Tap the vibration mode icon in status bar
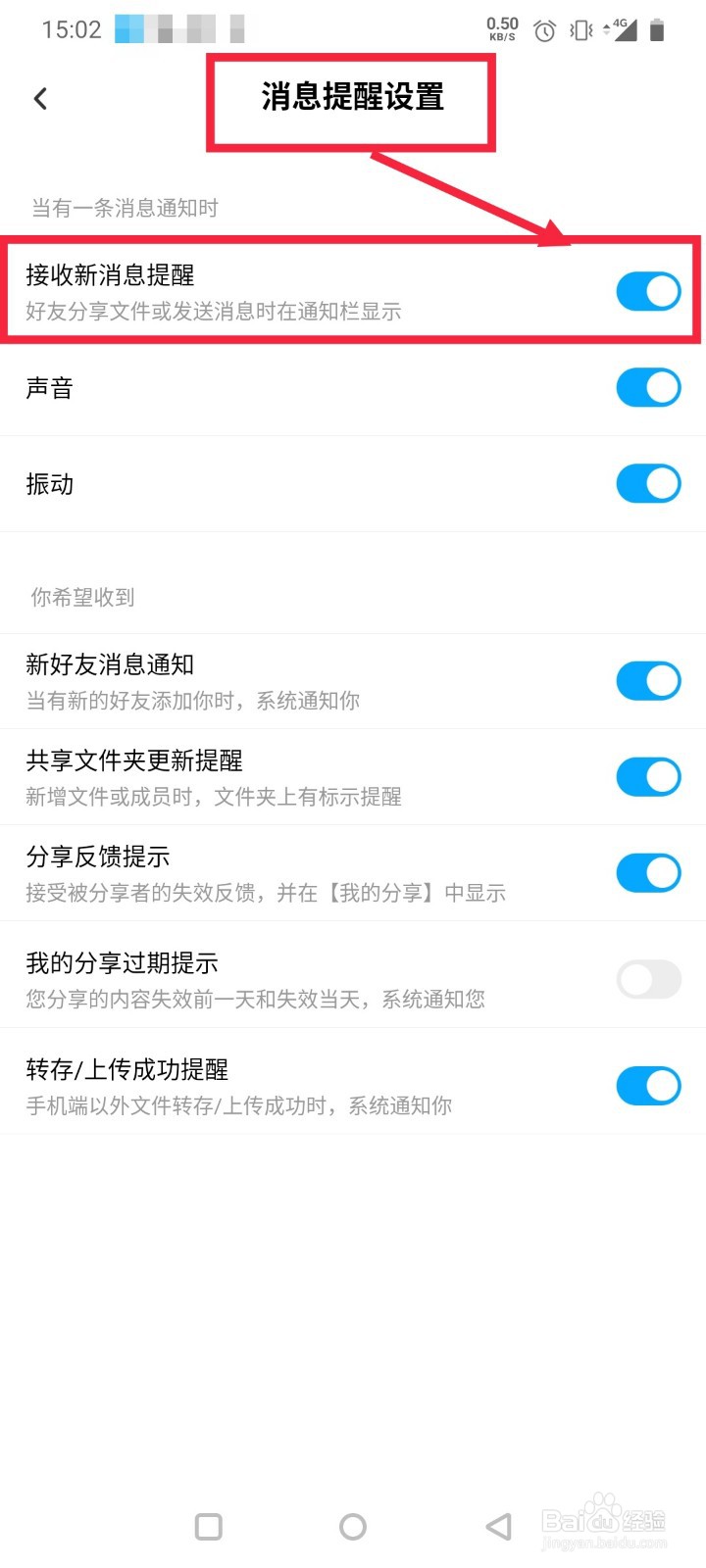The height and width of the screenshot is (1568, 706). [580, 30]
